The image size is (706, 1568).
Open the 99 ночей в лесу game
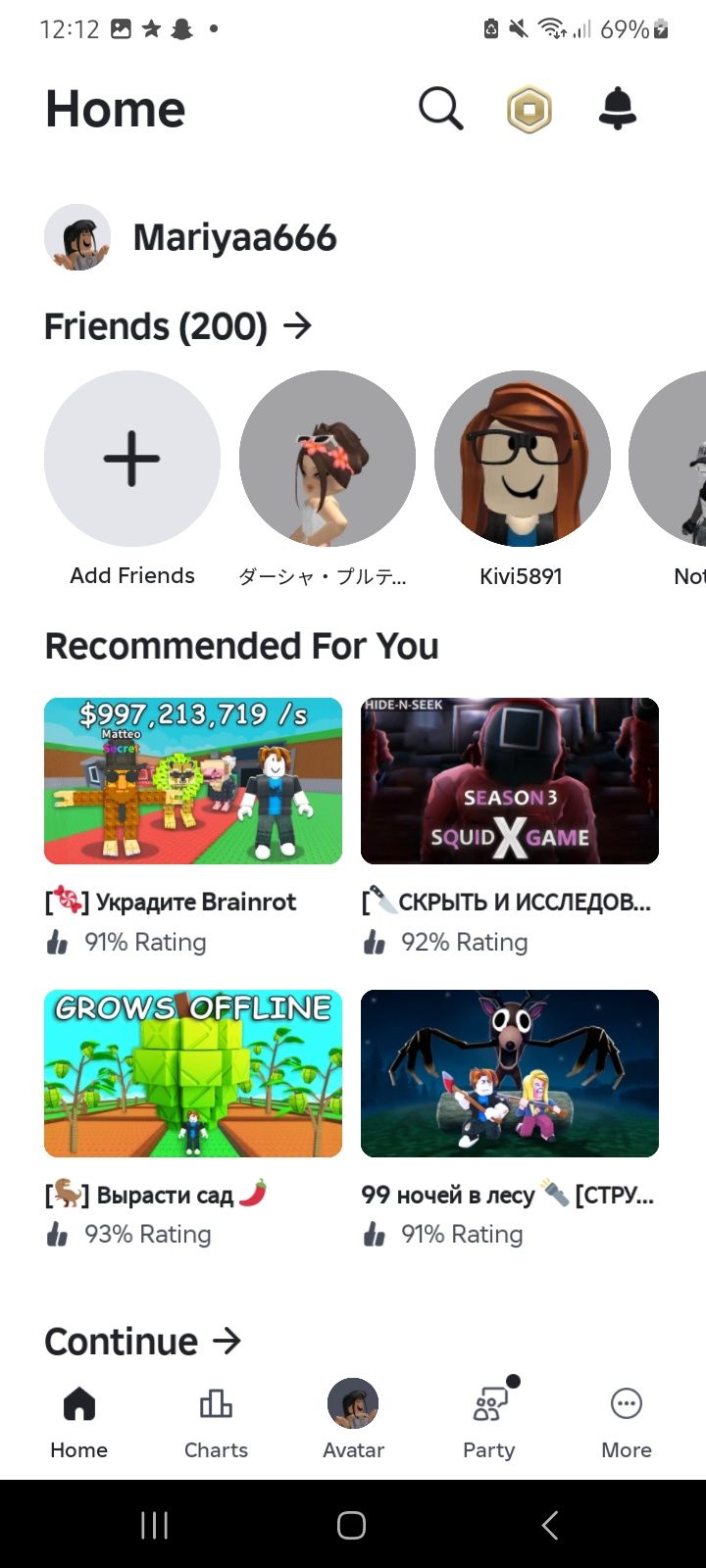[509, 1073]
